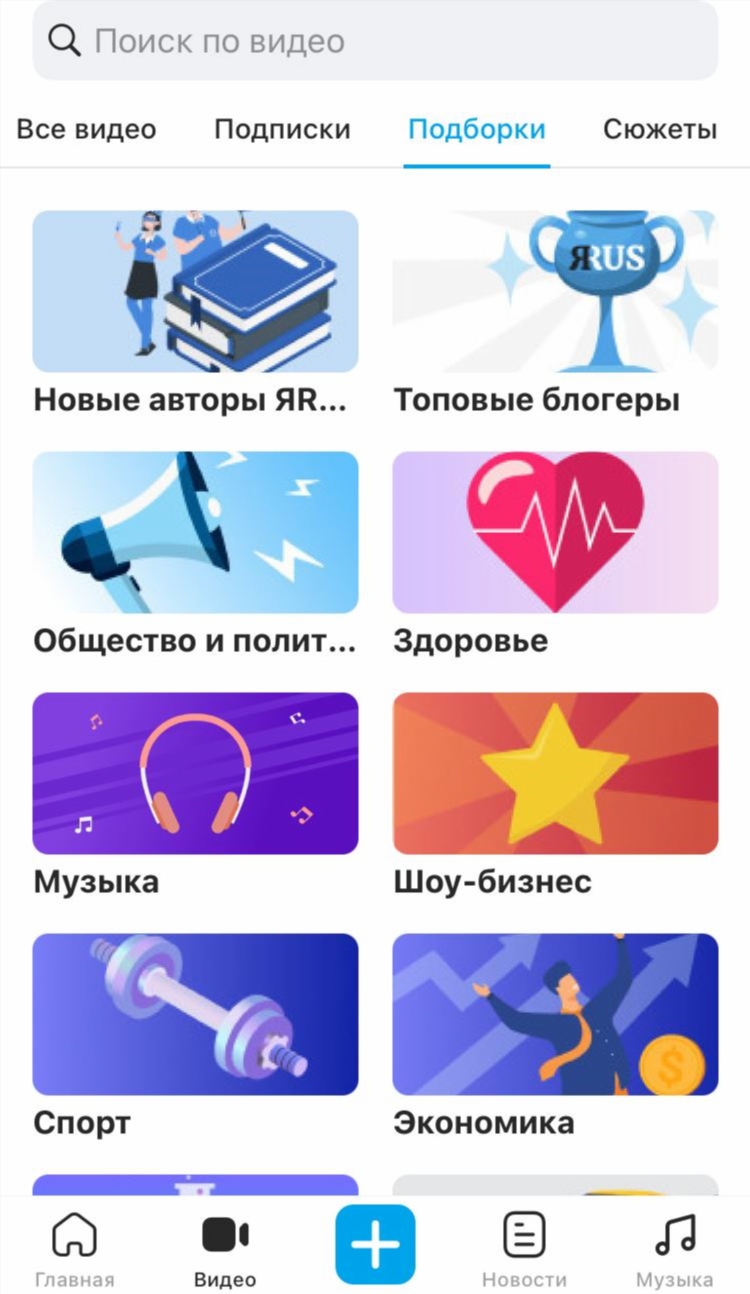Switch to the Все видео tab
The image size is (750, 1294).
pos(87,129)
